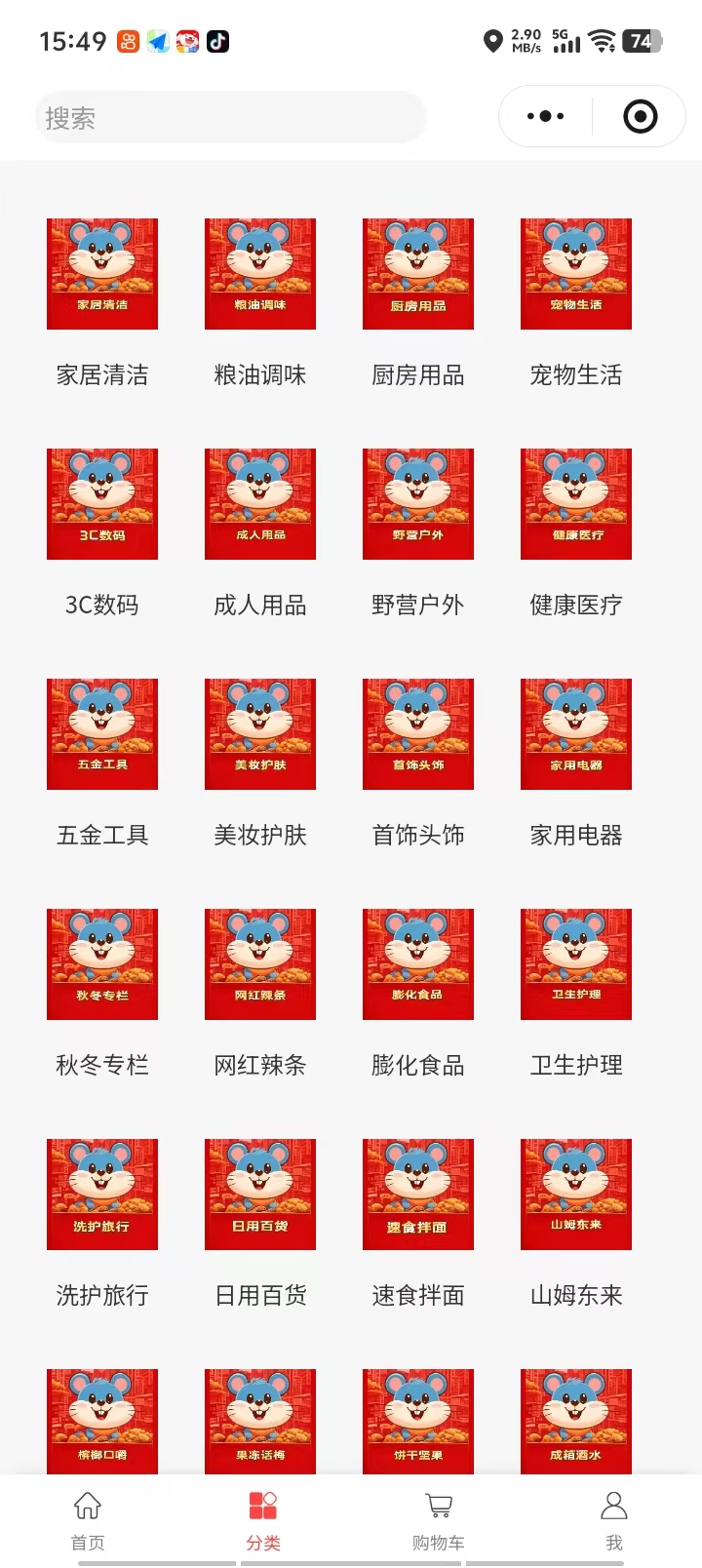Select the 网红辣条 category

260,964
